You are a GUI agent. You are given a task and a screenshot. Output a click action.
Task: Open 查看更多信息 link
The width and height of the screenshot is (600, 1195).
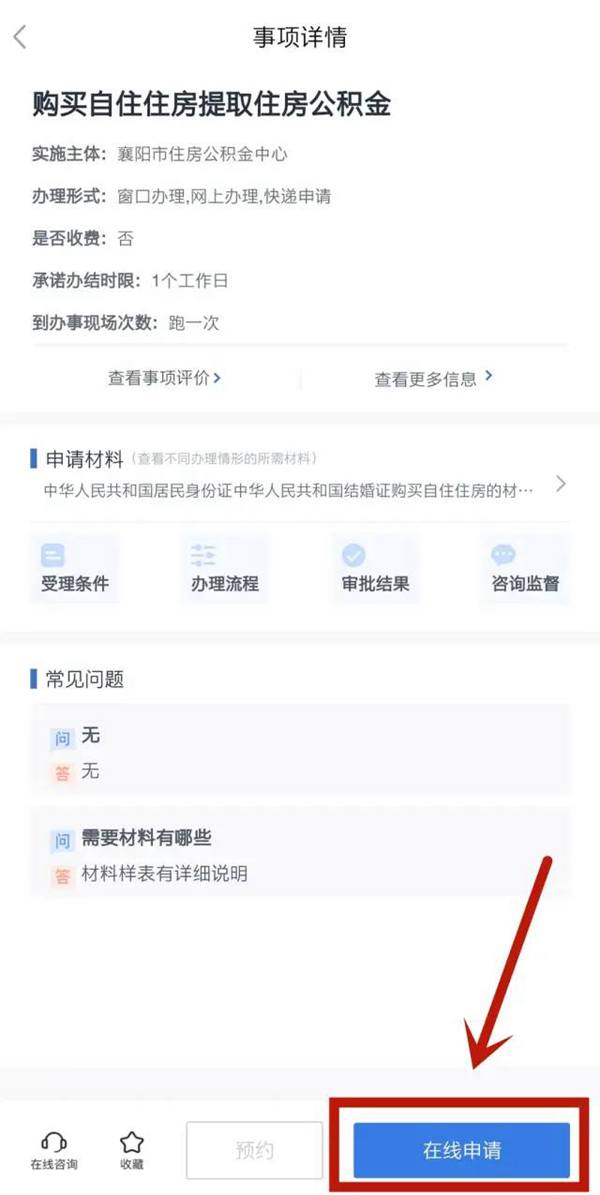tap(433, 378)
